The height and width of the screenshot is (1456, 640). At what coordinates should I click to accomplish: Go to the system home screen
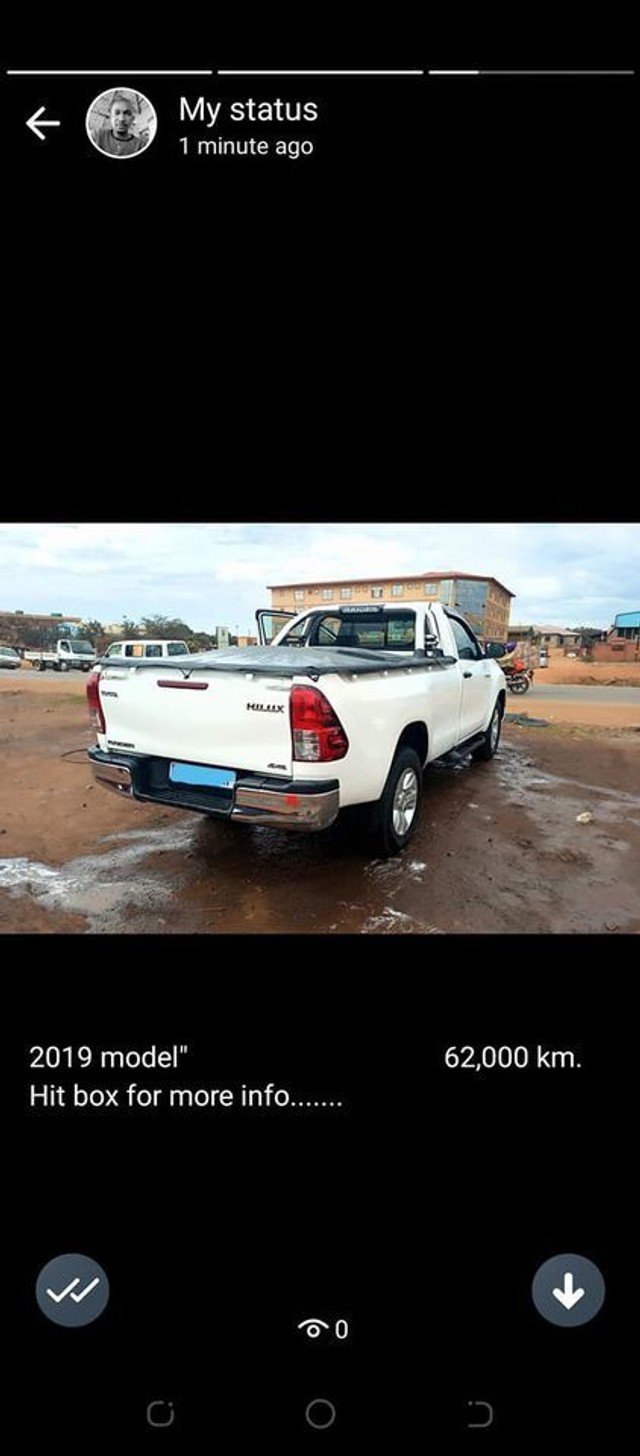320,1413
